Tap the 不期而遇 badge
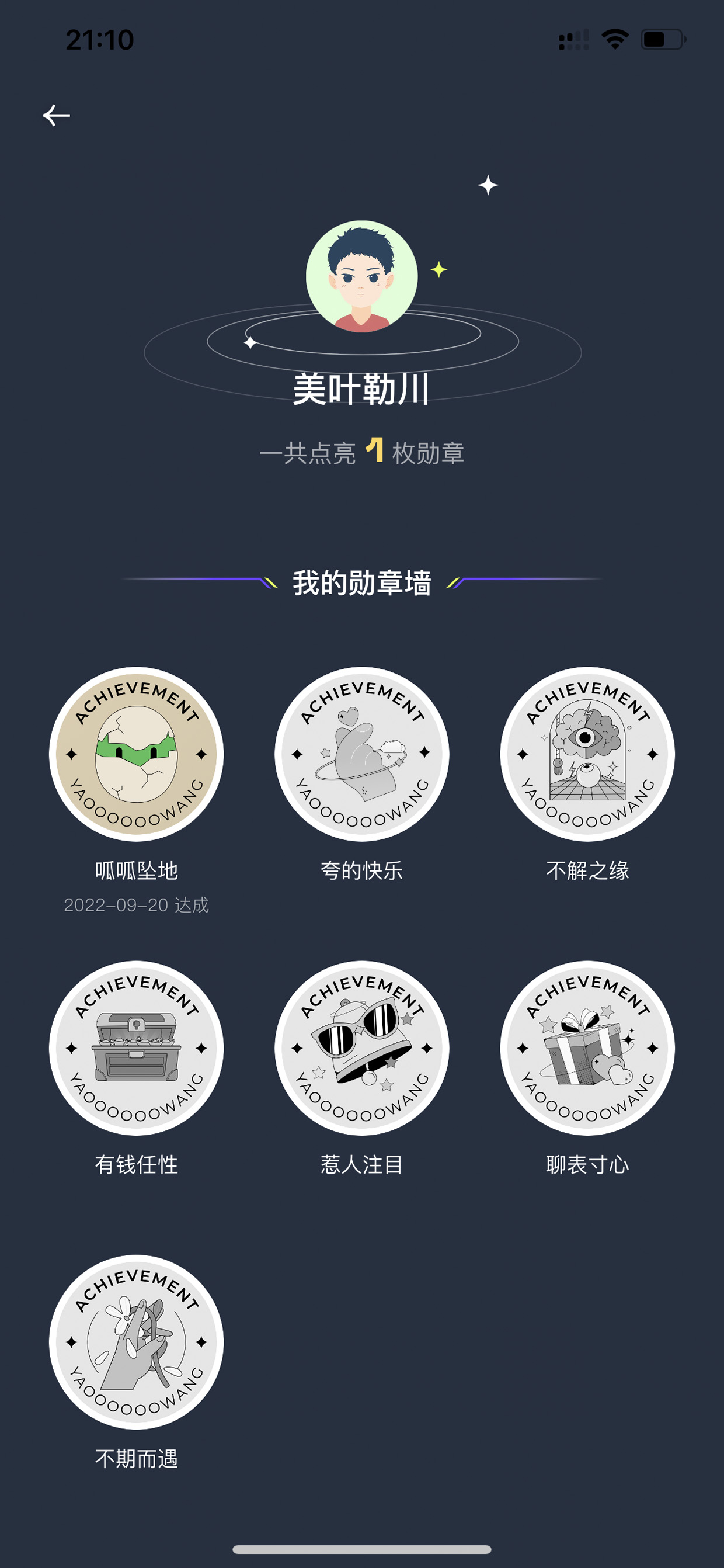Image resolution: width=724 pixels, height=1568 pixels. tap(136, 1342)
